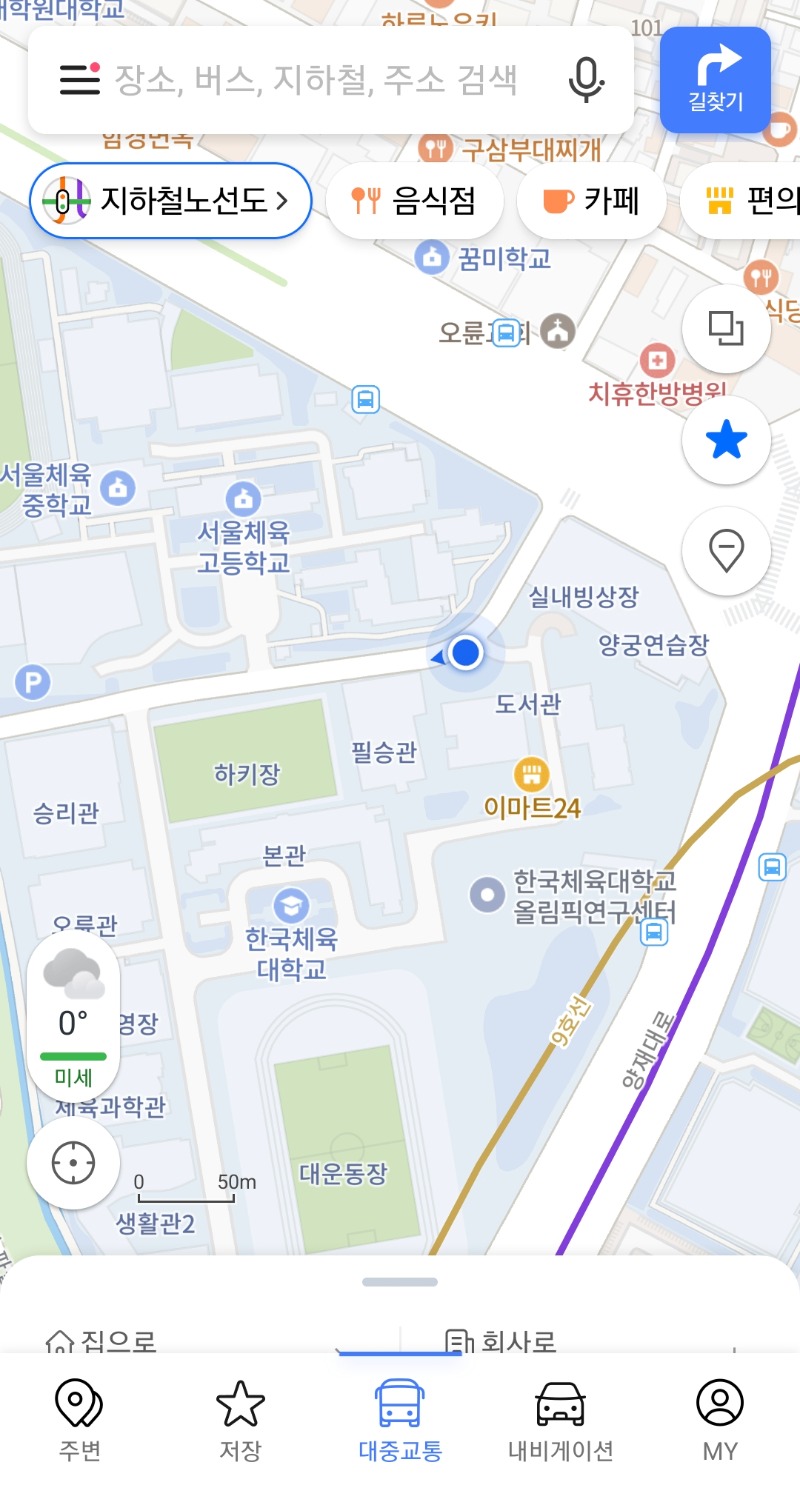
Task: Open the hamburger menu
Action: [x=79, y=80]
